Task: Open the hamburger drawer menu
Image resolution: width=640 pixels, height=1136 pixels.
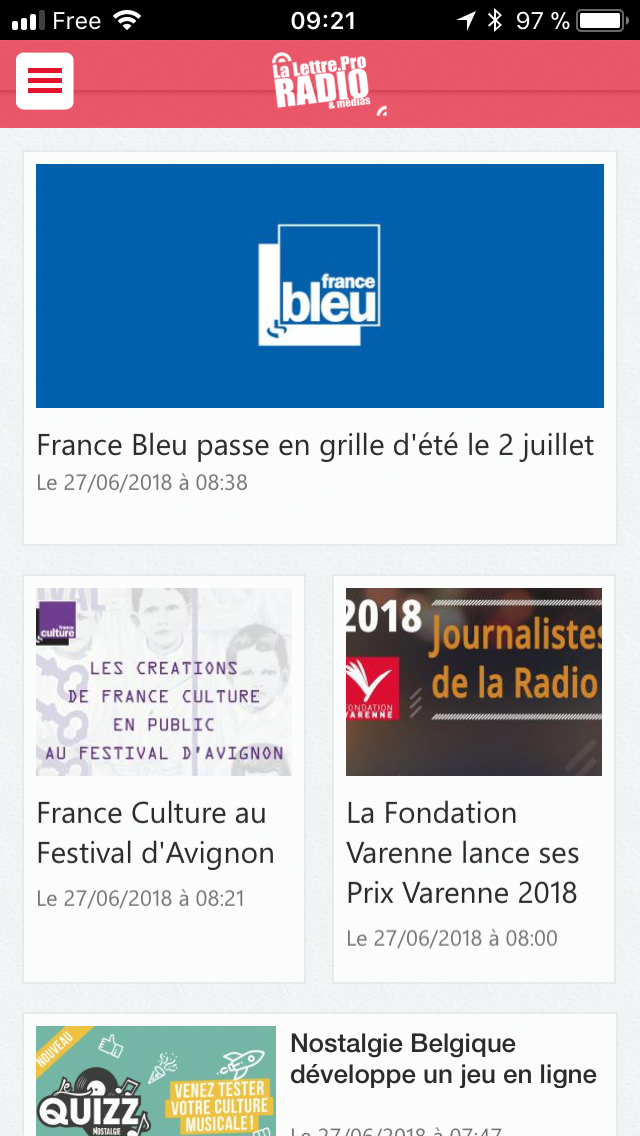Action: (x=45, y=81)
